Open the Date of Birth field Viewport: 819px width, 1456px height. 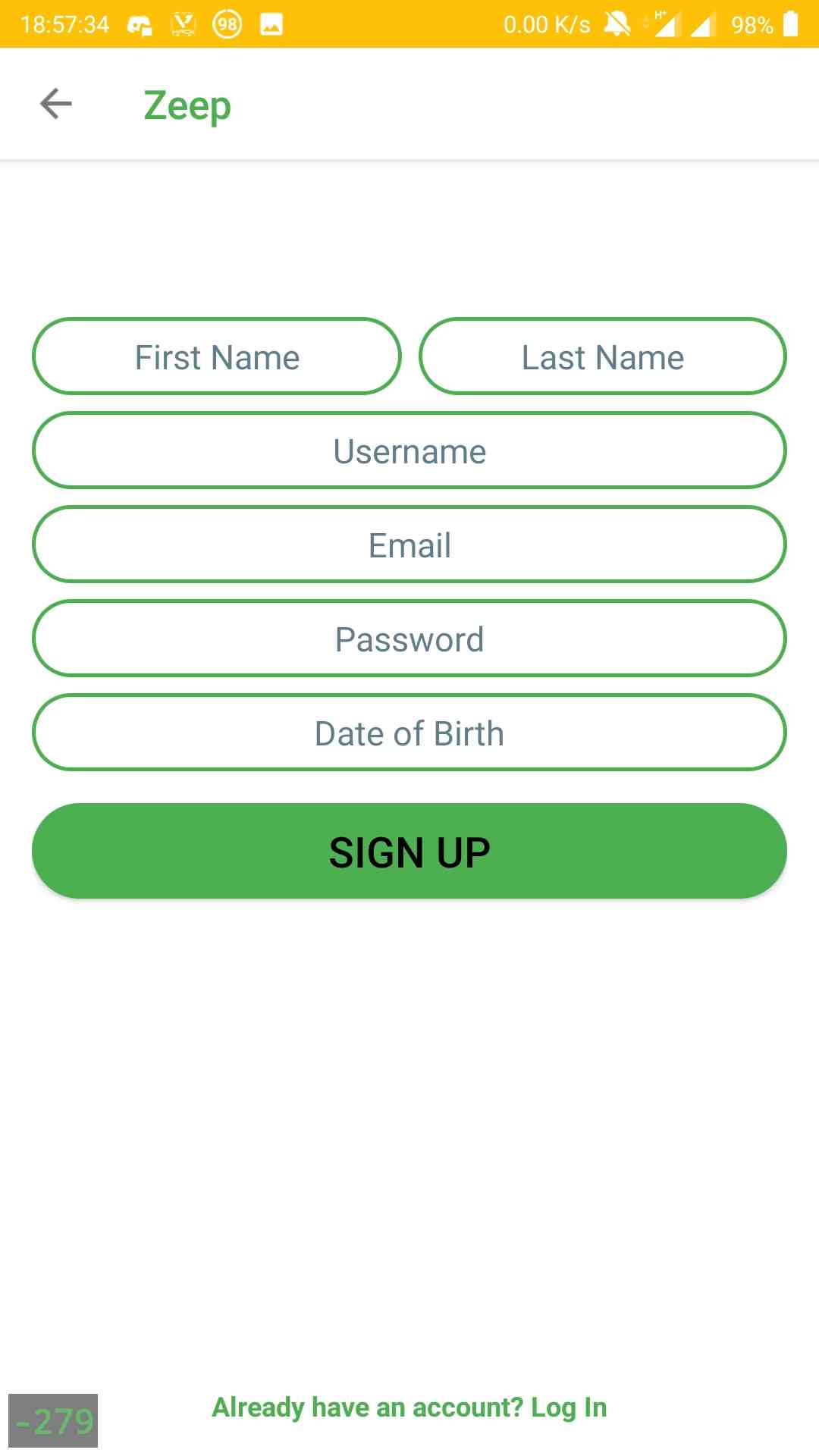coord(409,733)
